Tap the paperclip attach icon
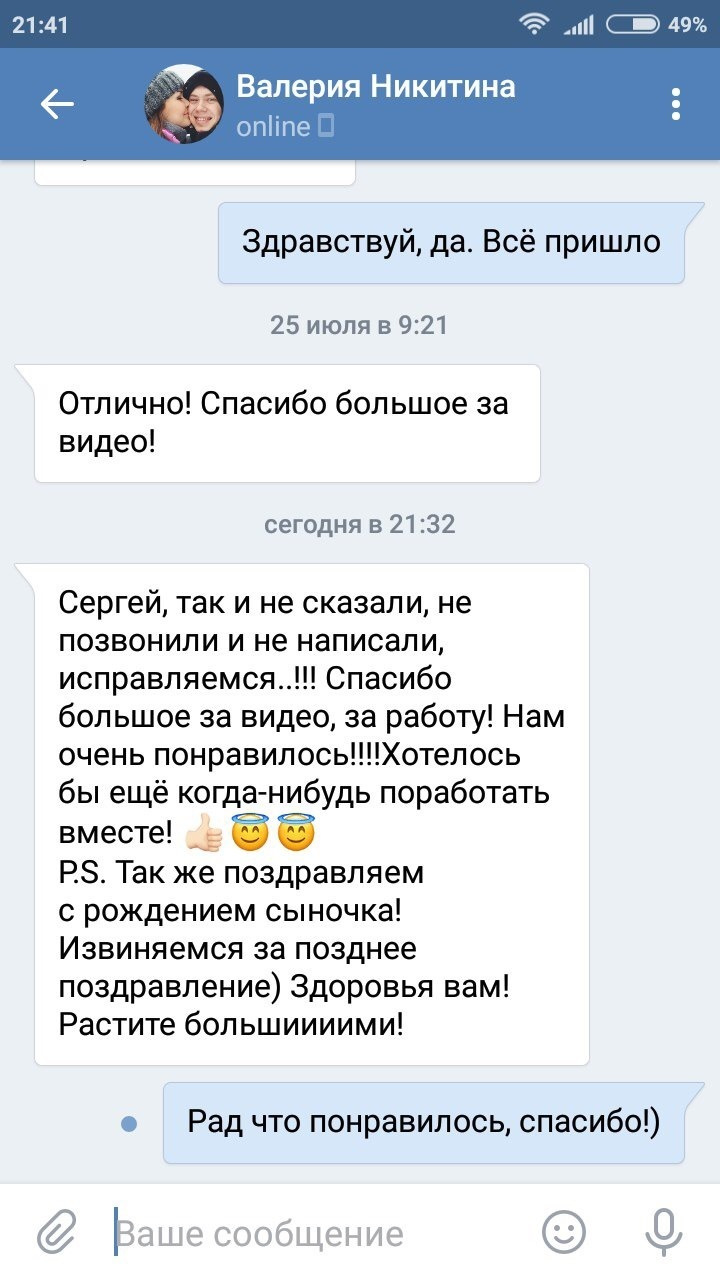Viewport: 720px width, 1280px height. (57, 1232)
